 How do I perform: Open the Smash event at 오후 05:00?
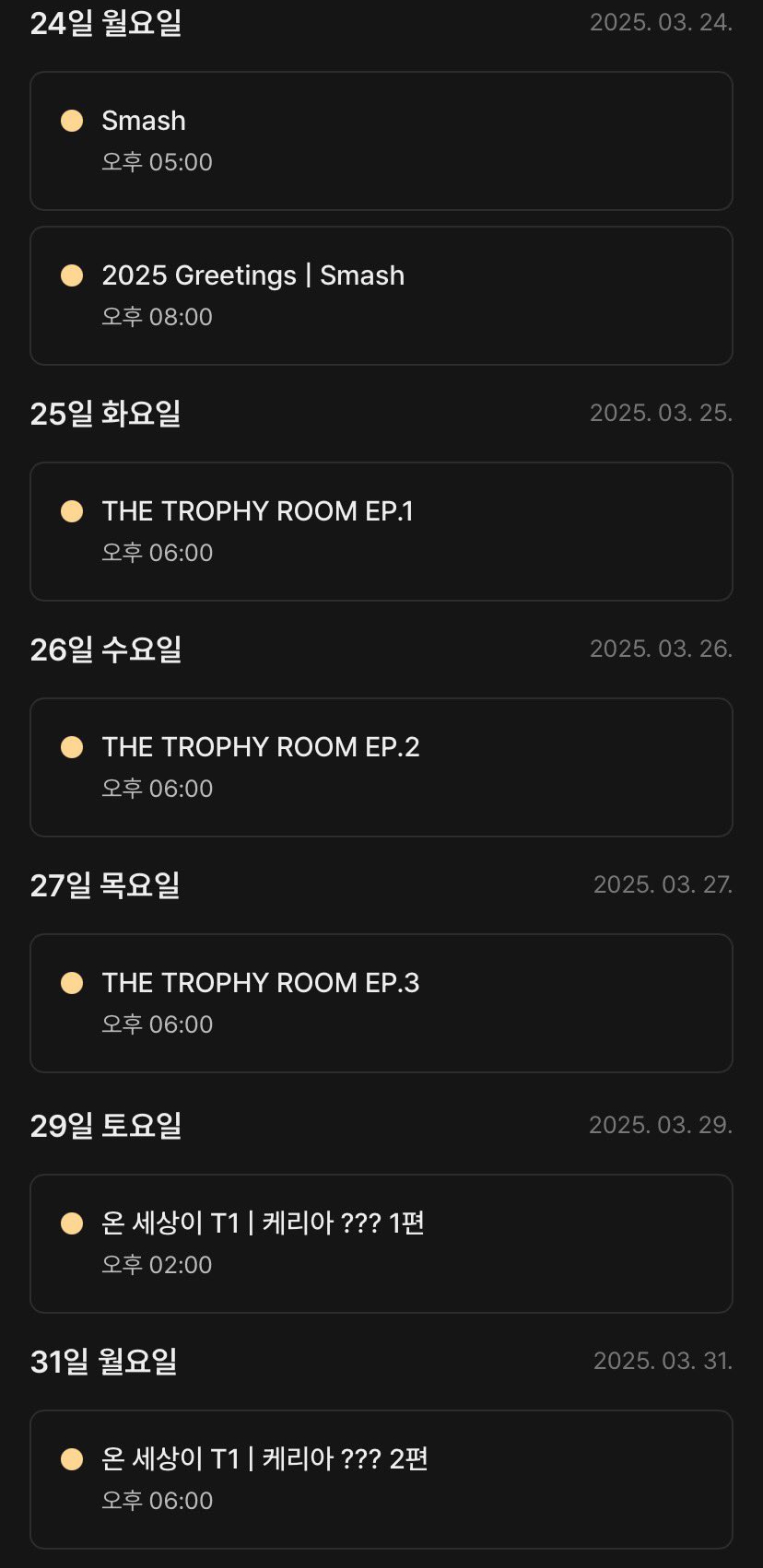click(381, 141)
